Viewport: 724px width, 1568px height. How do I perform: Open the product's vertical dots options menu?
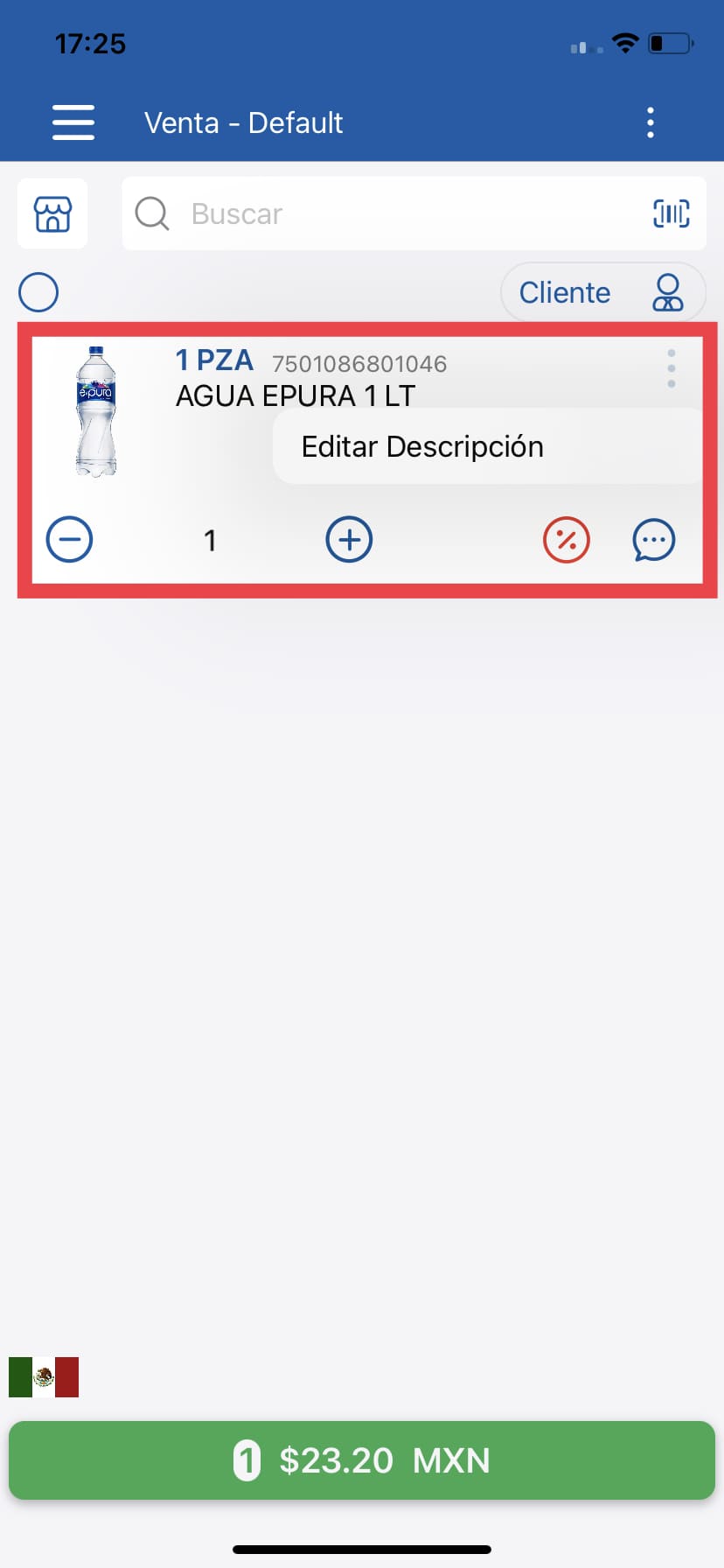coord(671,368)
